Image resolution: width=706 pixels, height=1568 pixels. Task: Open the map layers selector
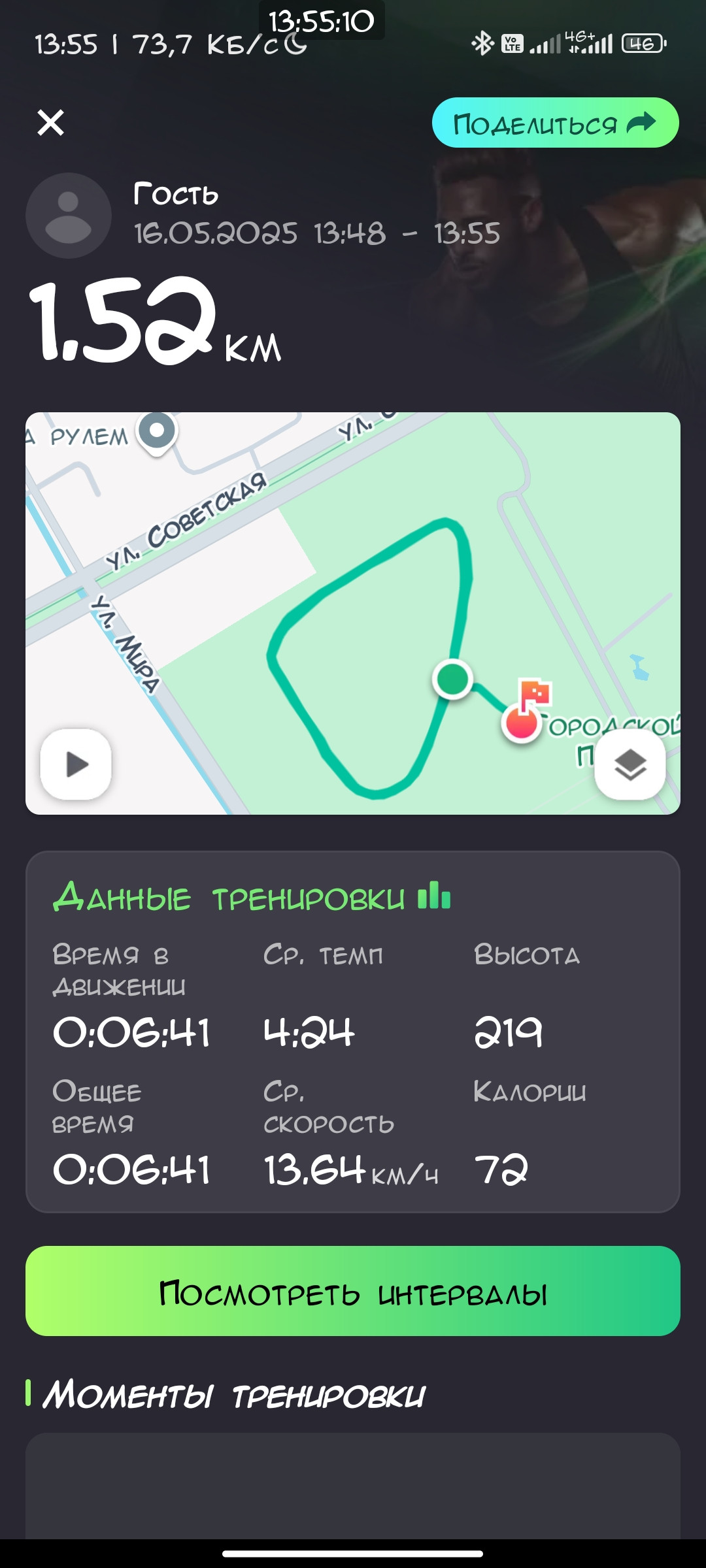point(630,764)
